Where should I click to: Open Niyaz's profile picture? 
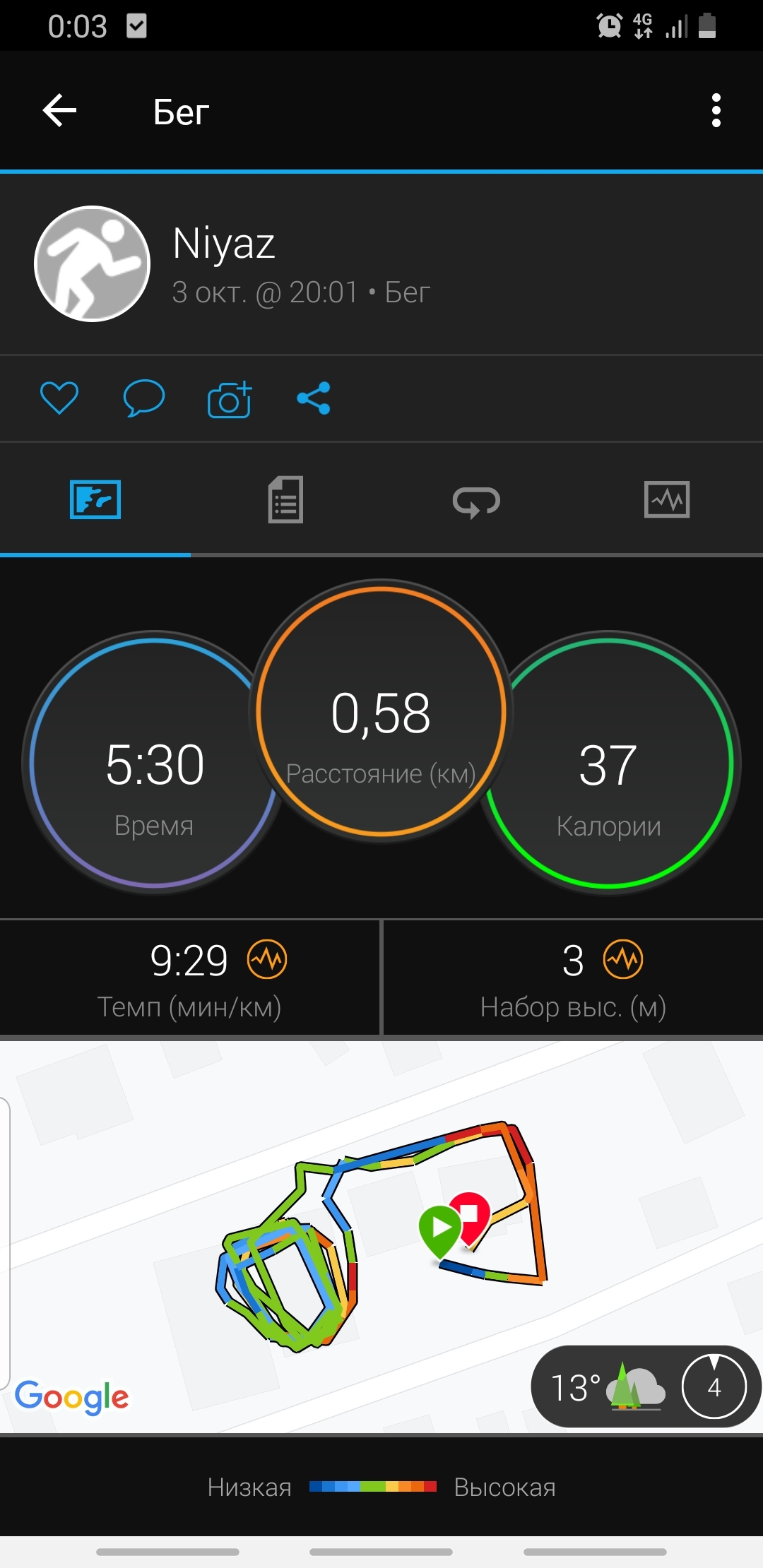(93, 264)
